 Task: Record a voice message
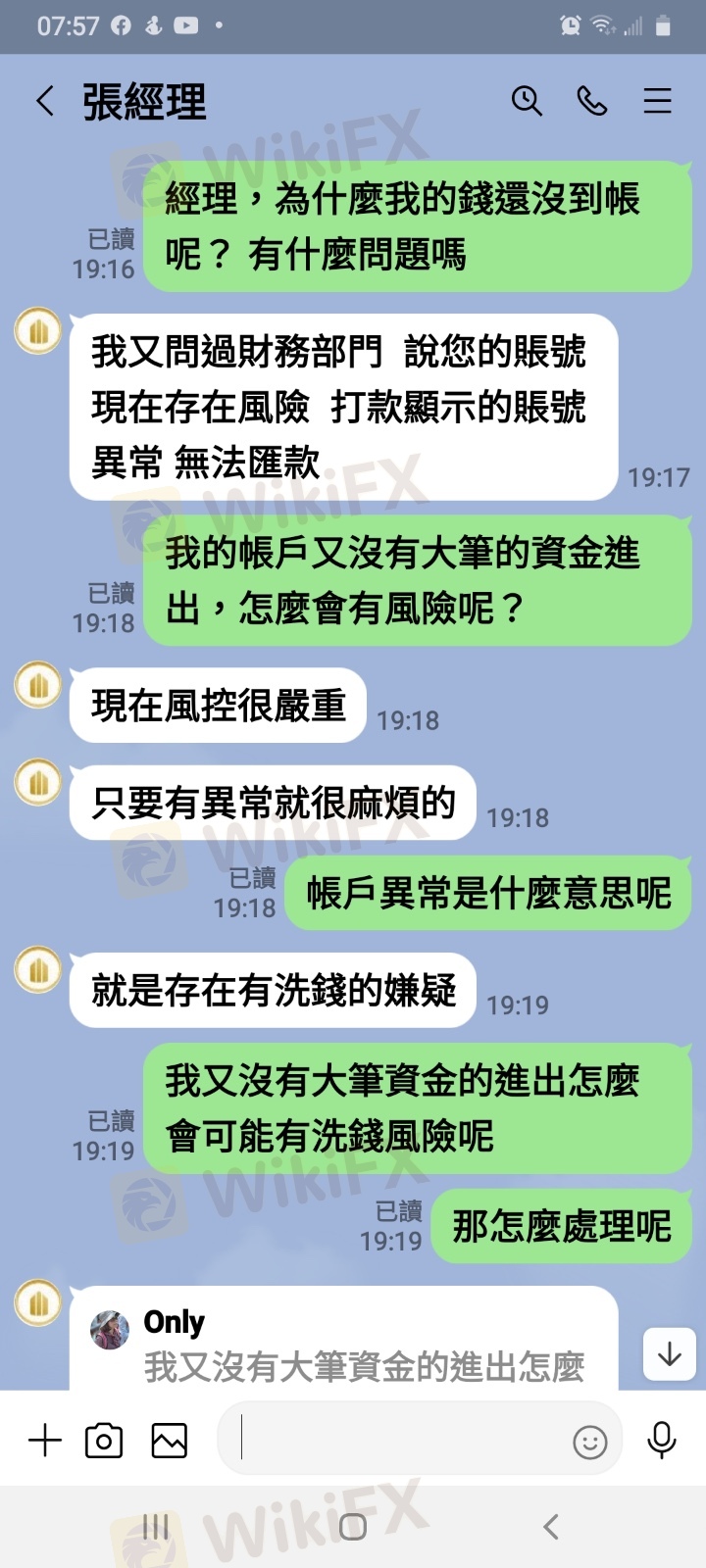coord(662,1440)
